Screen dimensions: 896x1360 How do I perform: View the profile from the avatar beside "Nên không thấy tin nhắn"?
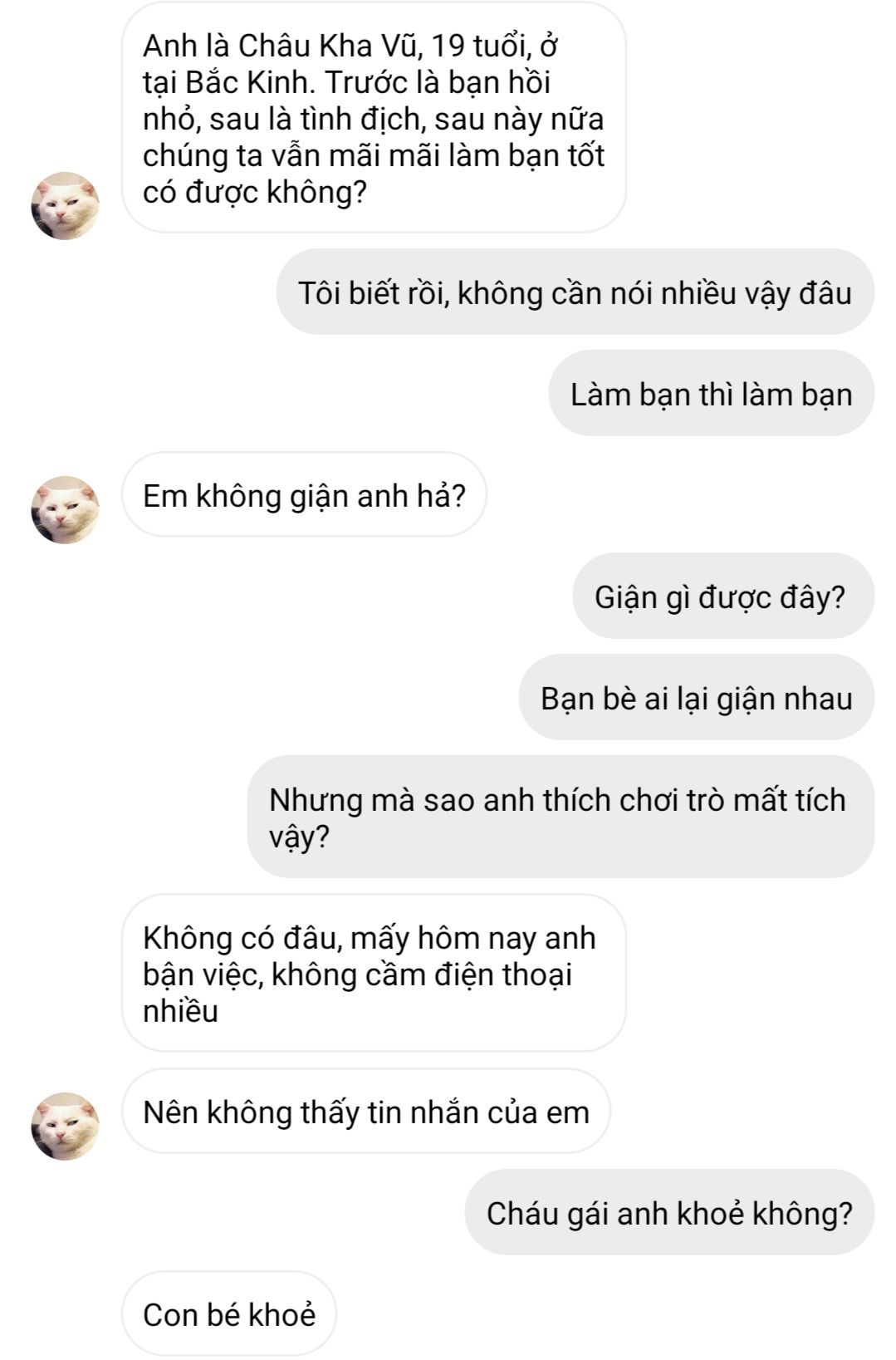click(65, 1126)
